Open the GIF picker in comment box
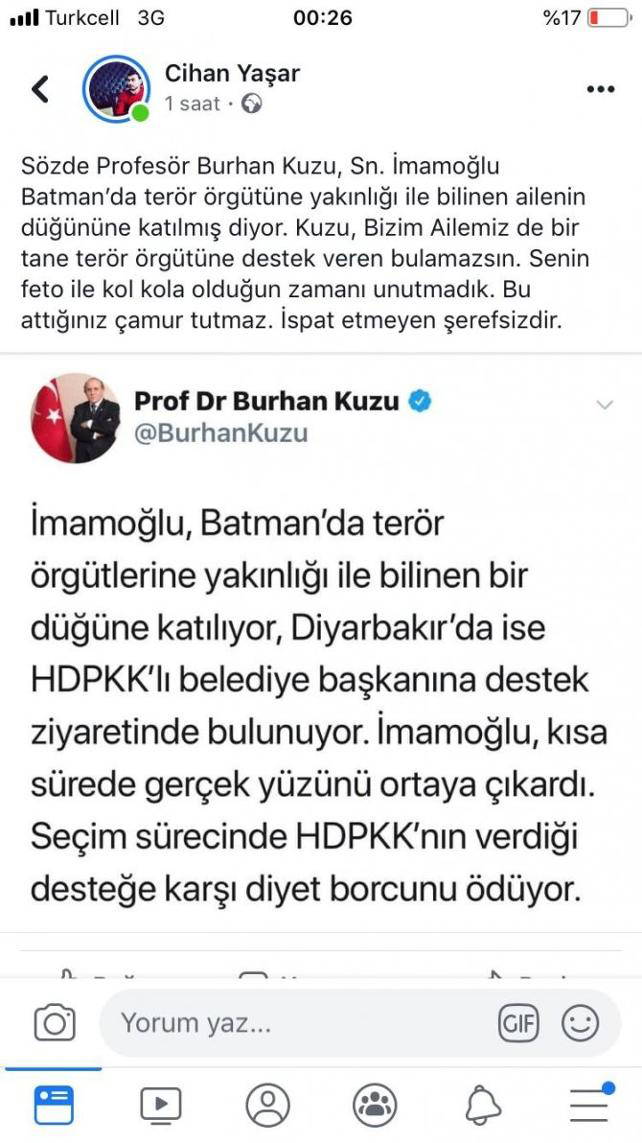The image size is (642, 1143). (518, 1023)
